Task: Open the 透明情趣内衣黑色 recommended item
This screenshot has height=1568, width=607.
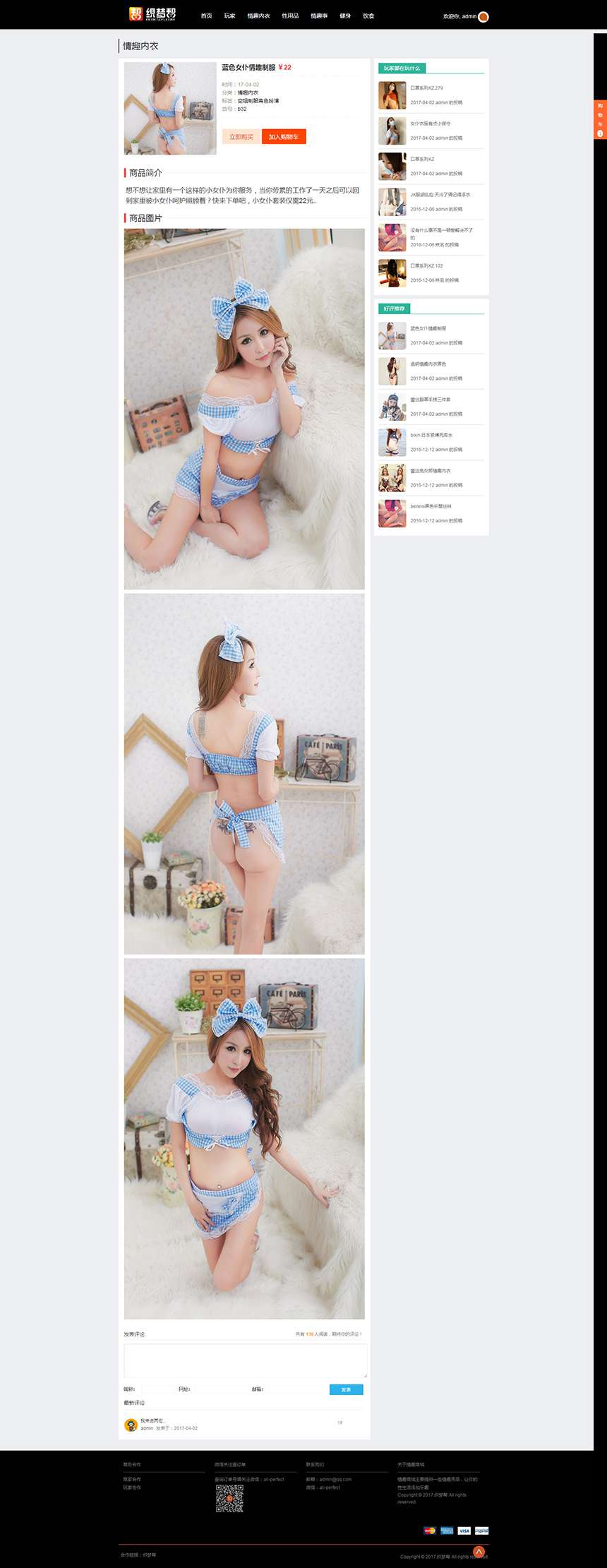Action: tap(428, 364)
